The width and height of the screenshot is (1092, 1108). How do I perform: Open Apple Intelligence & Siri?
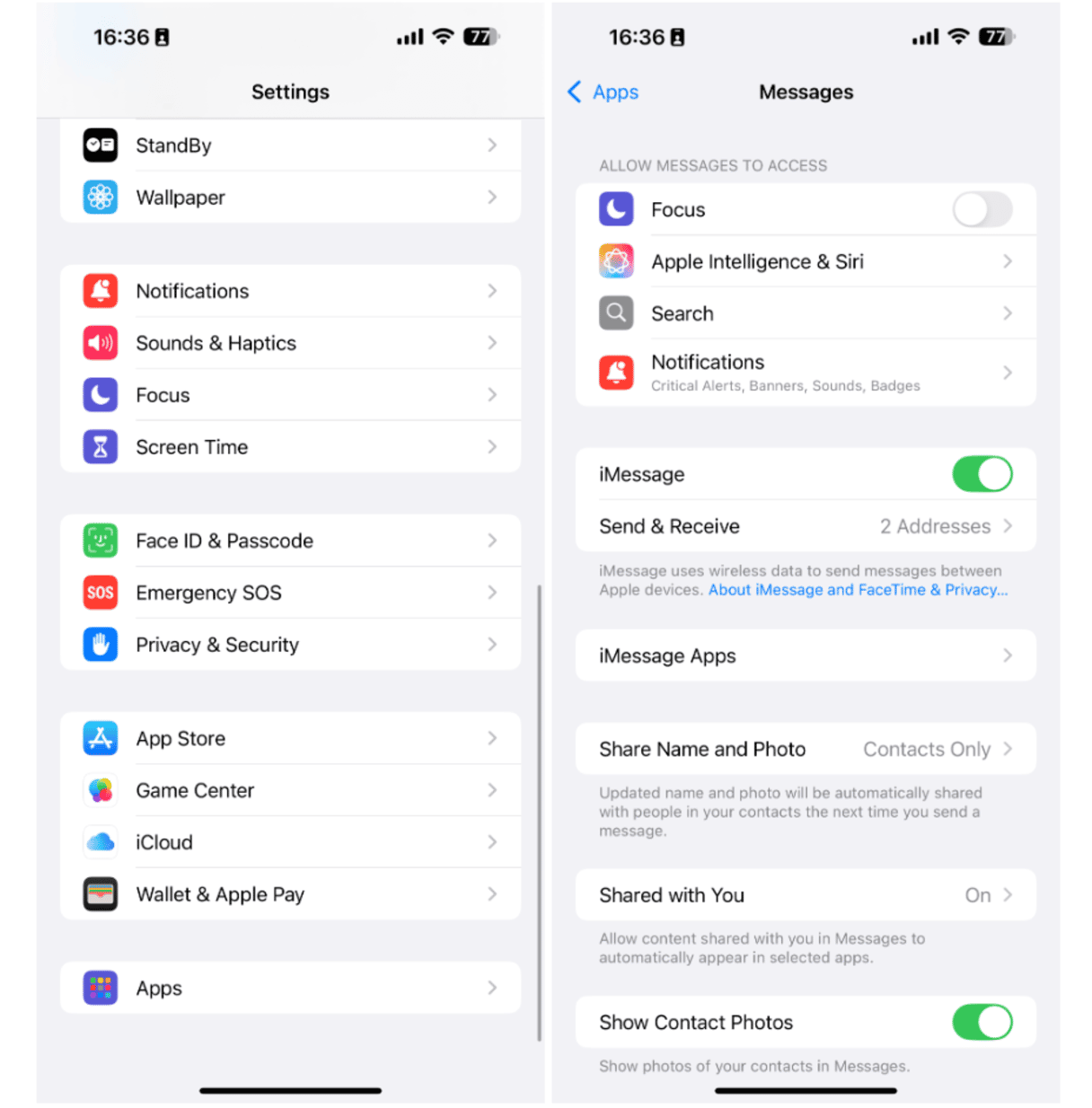pyautogui.click(x=805, y=262)
